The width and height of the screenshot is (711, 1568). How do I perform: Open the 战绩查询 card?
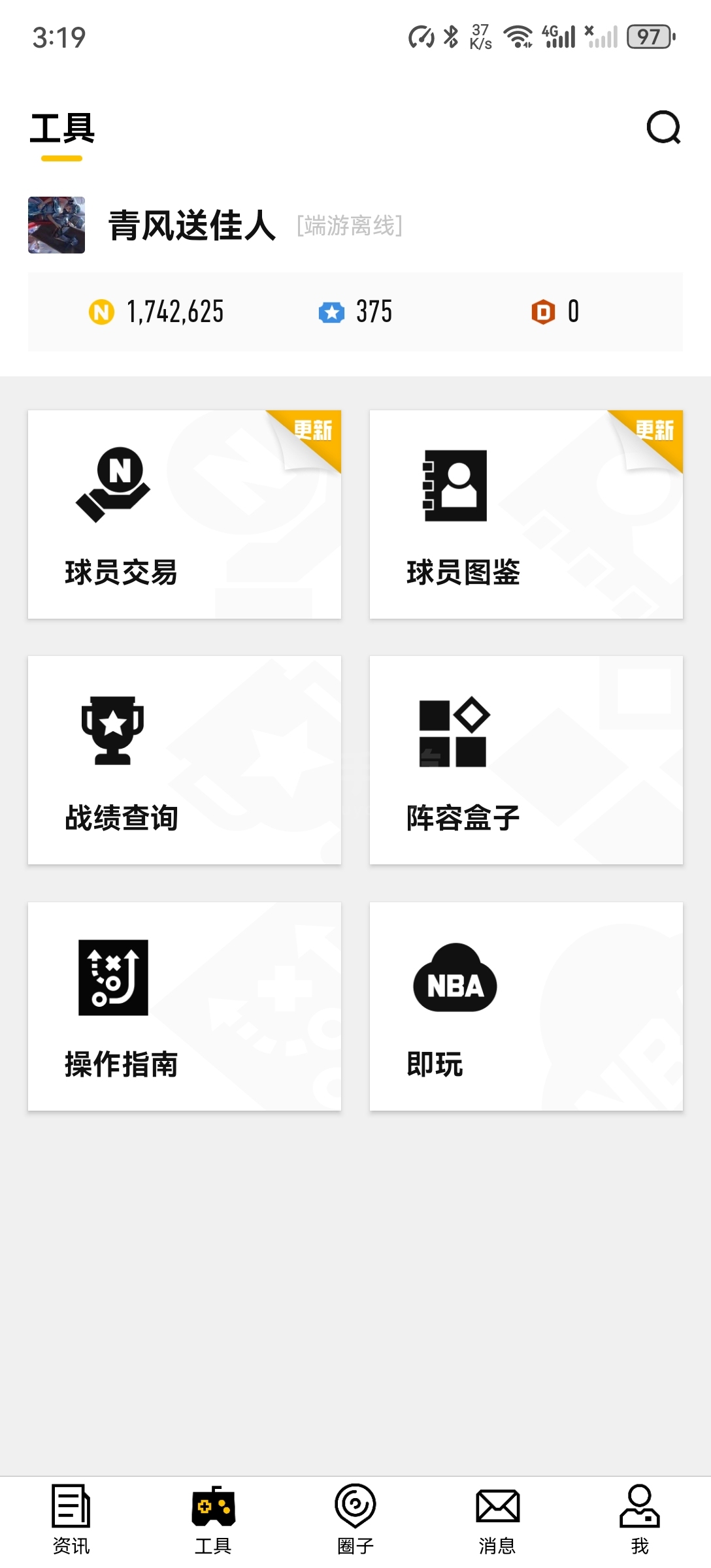184,760
